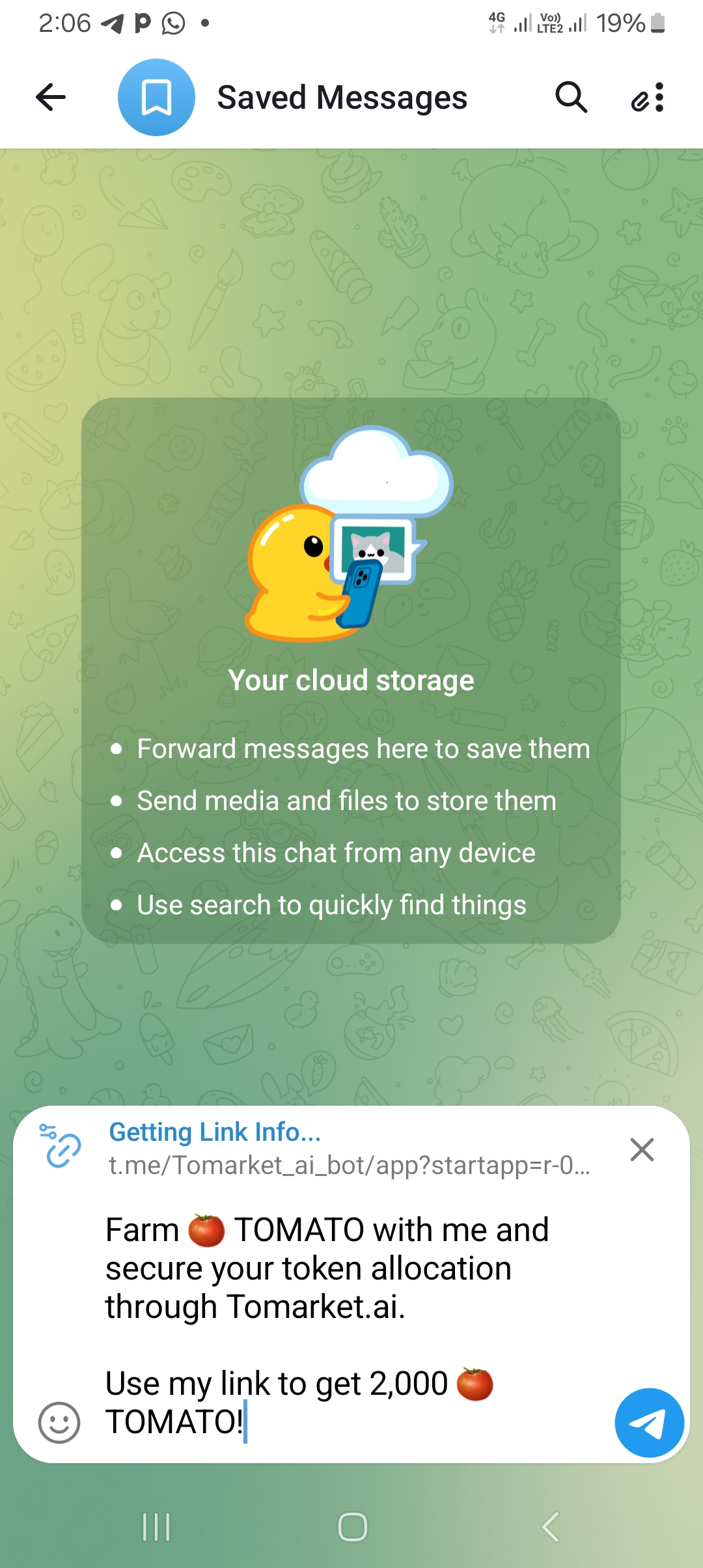This screenshot has height=1568, width=703.
Task: Go to the home screen
Action: 352,1526
